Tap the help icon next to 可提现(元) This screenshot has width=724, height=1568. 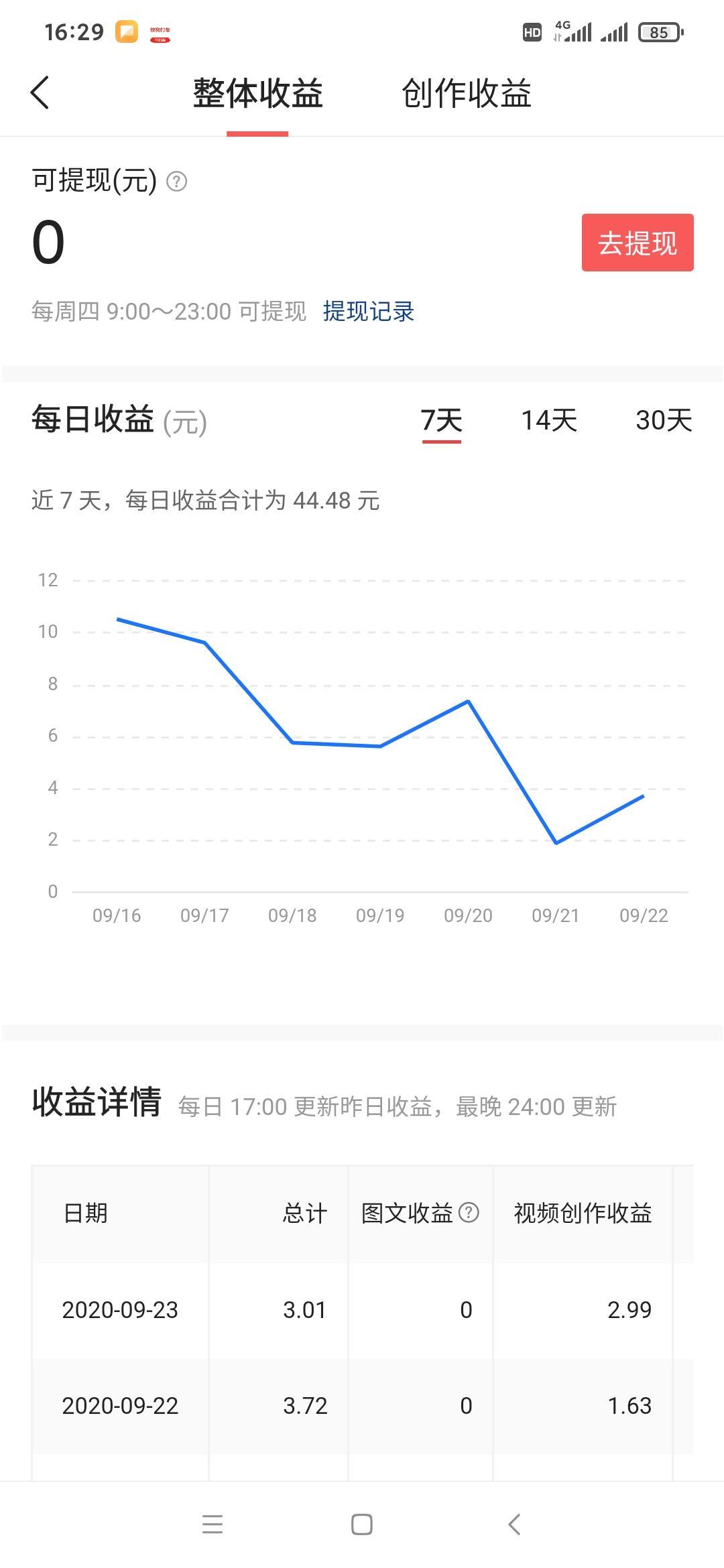pyautogui.click(x=176, y=181)
